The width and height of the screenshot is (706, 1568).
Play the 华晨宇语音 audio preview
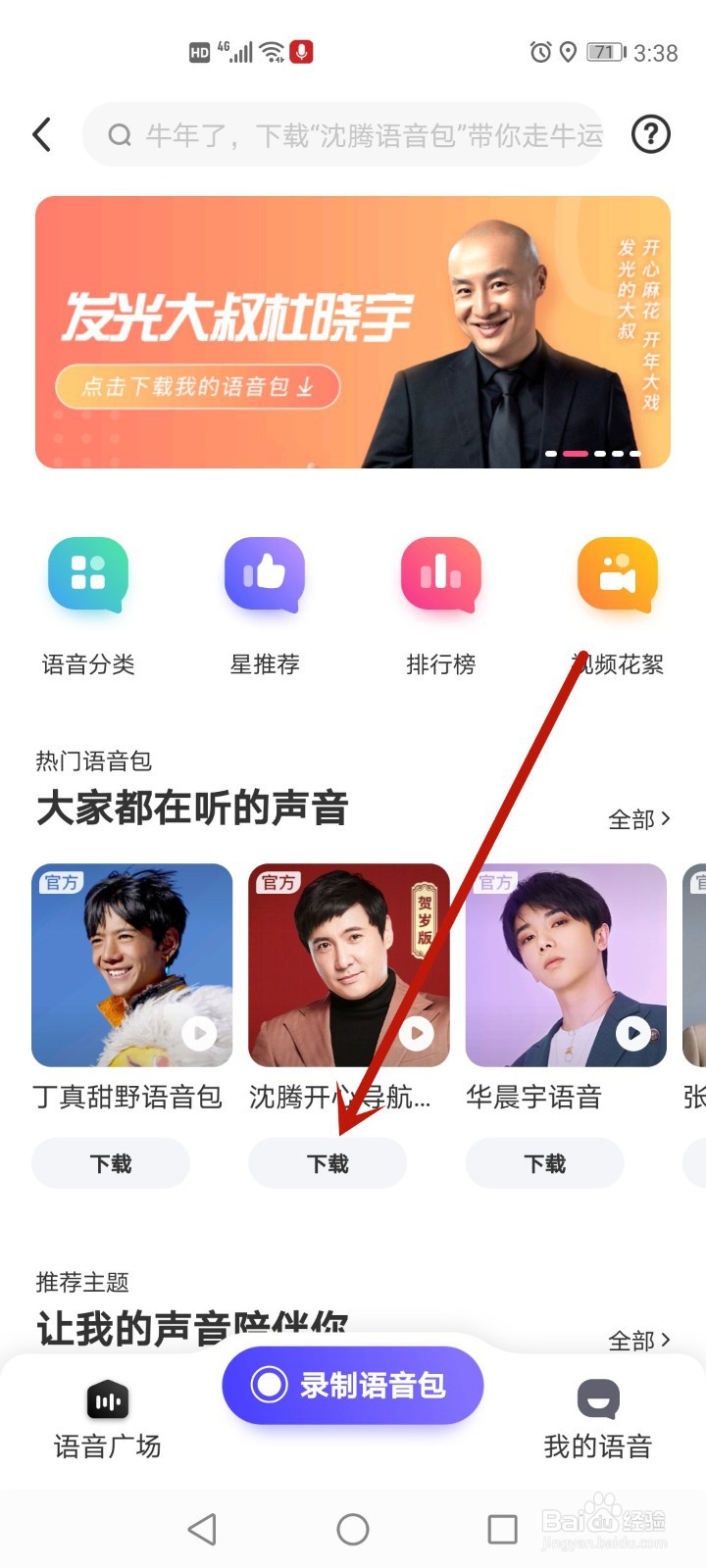631,1034
